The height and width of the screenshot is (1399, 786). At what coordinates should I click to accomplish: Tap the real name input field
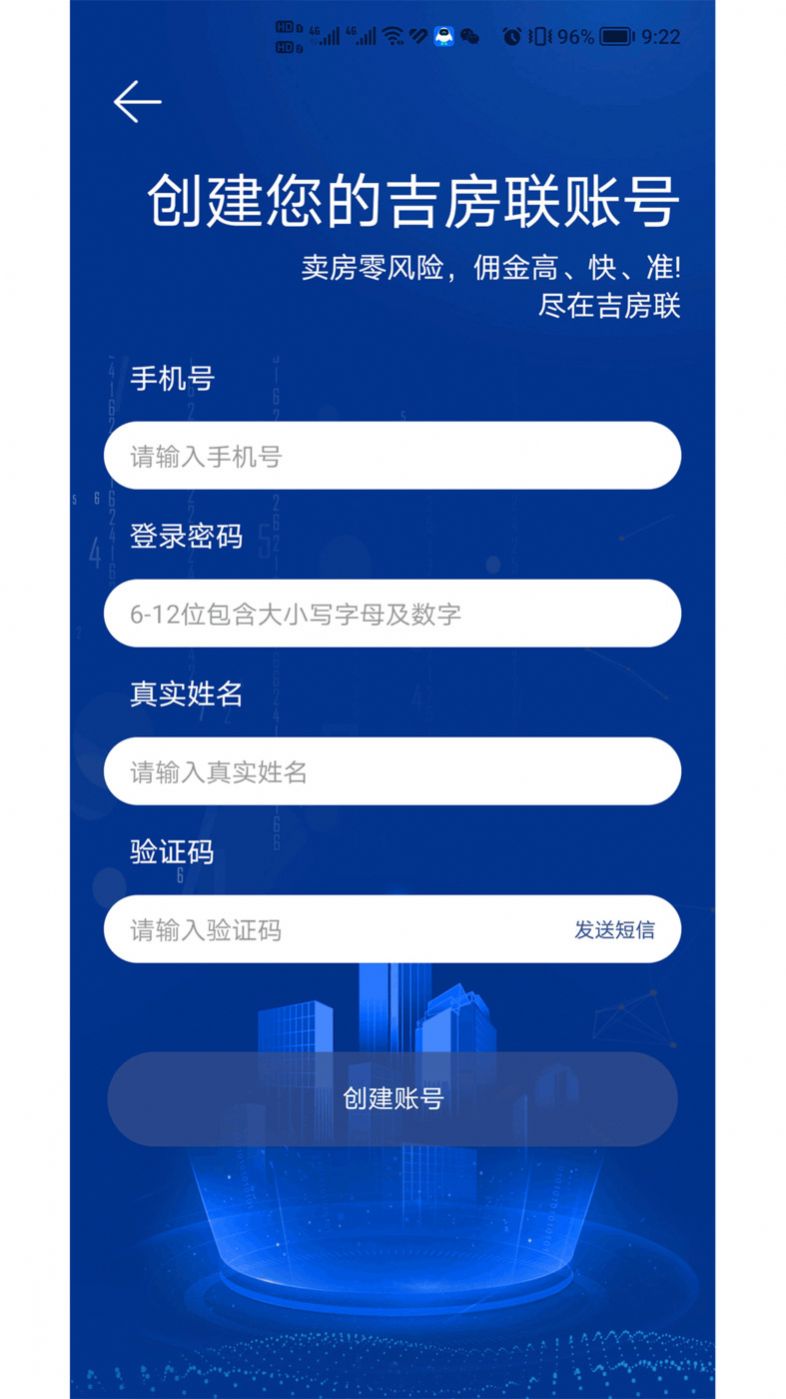pos(392,771)
